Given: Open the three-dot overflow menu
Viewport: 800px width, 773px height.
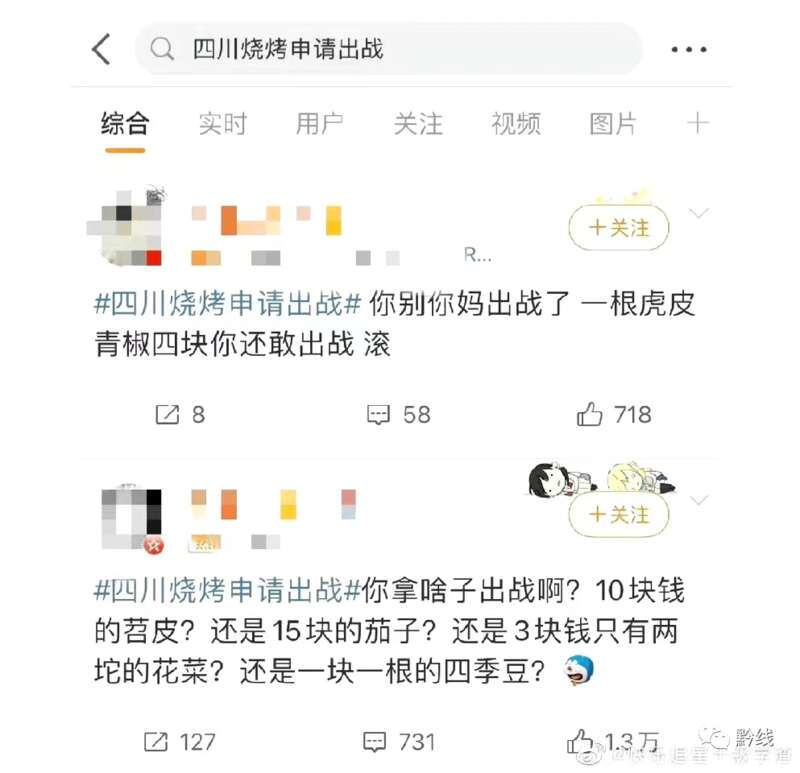Looking at the screenshot, I should pyautogui.click(x=689, y=49).
